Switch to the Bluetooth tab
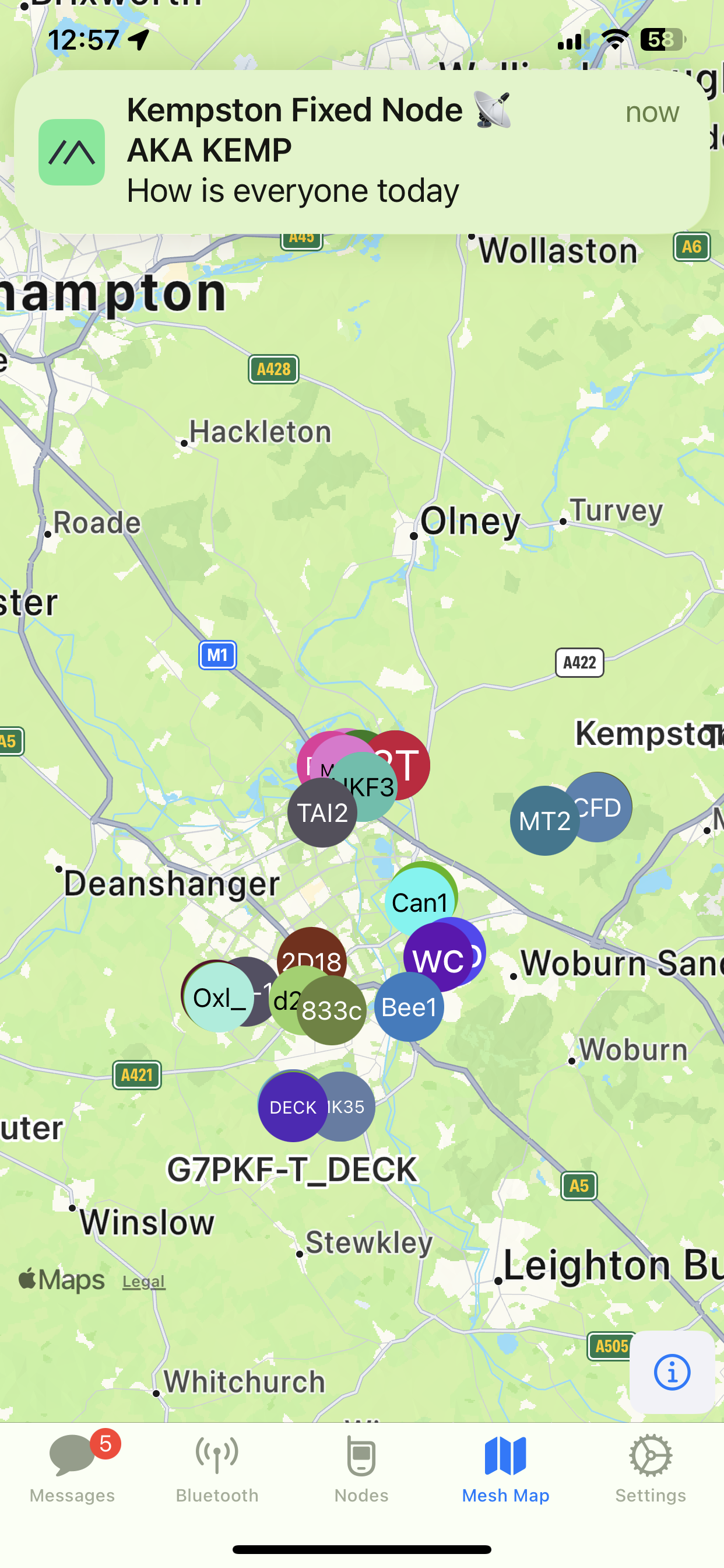This screenshot has height=1568, width=724. click(217, 1468)
